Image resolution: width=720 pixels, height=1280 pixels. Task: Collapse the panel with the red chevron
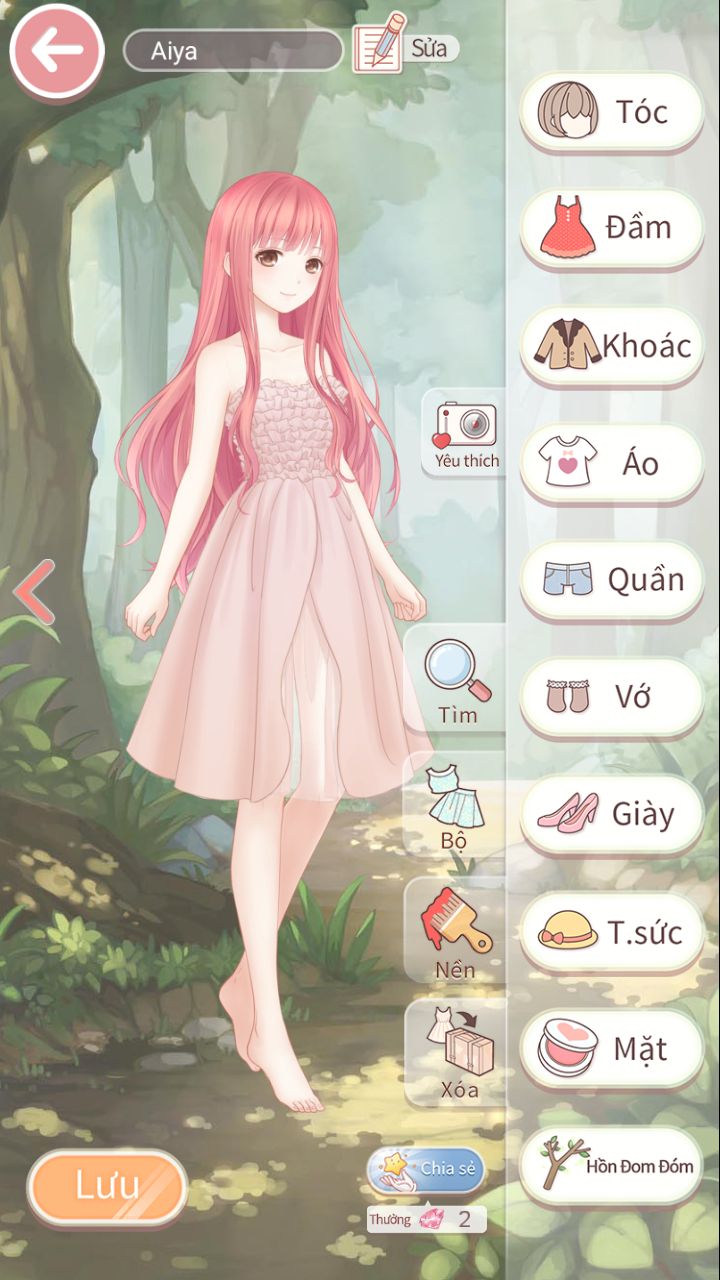(34, 592)
